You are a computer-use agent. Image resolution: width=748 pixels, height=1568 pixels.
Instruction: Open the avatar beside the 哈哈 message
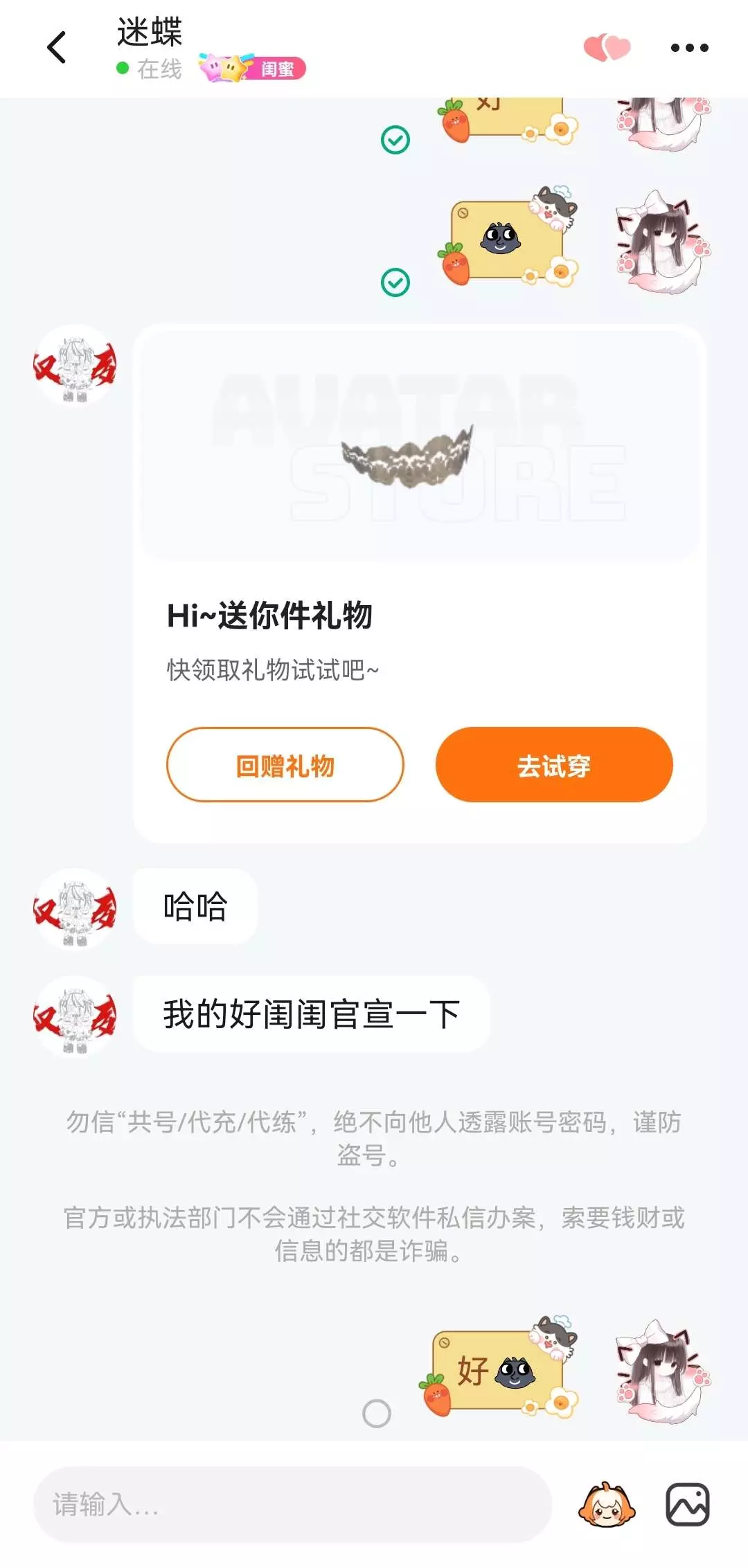pyautogui.click(x=75, y=909)
